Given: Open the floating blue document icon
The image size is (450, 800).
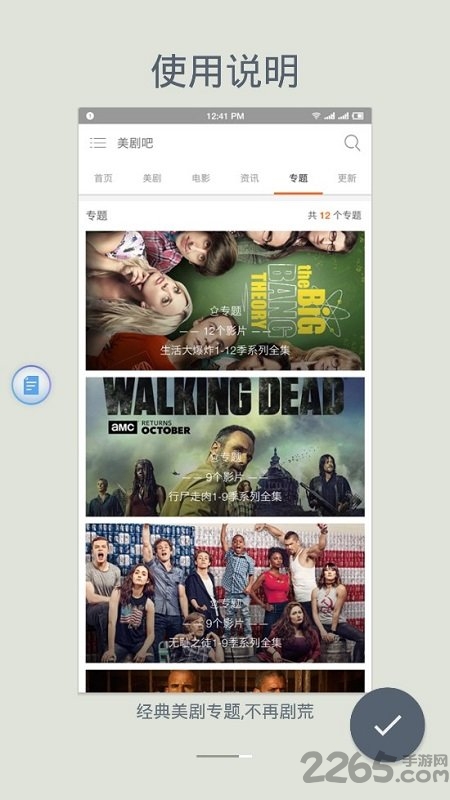Looking at the screenshot, I should (x=31, y=385).
